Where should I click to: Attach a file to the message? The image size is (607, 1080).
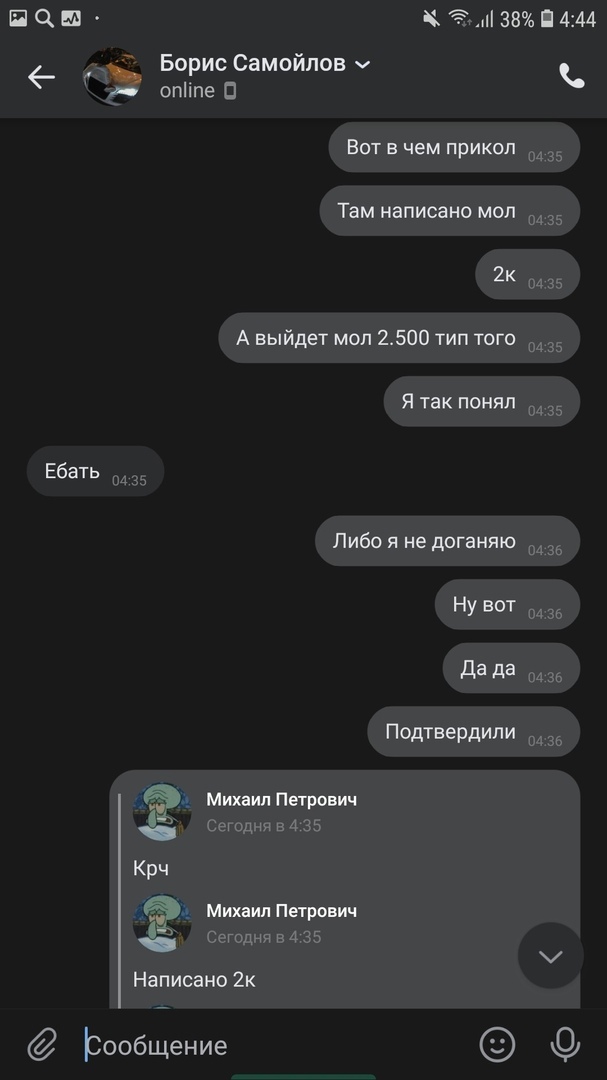point(41,1045)
